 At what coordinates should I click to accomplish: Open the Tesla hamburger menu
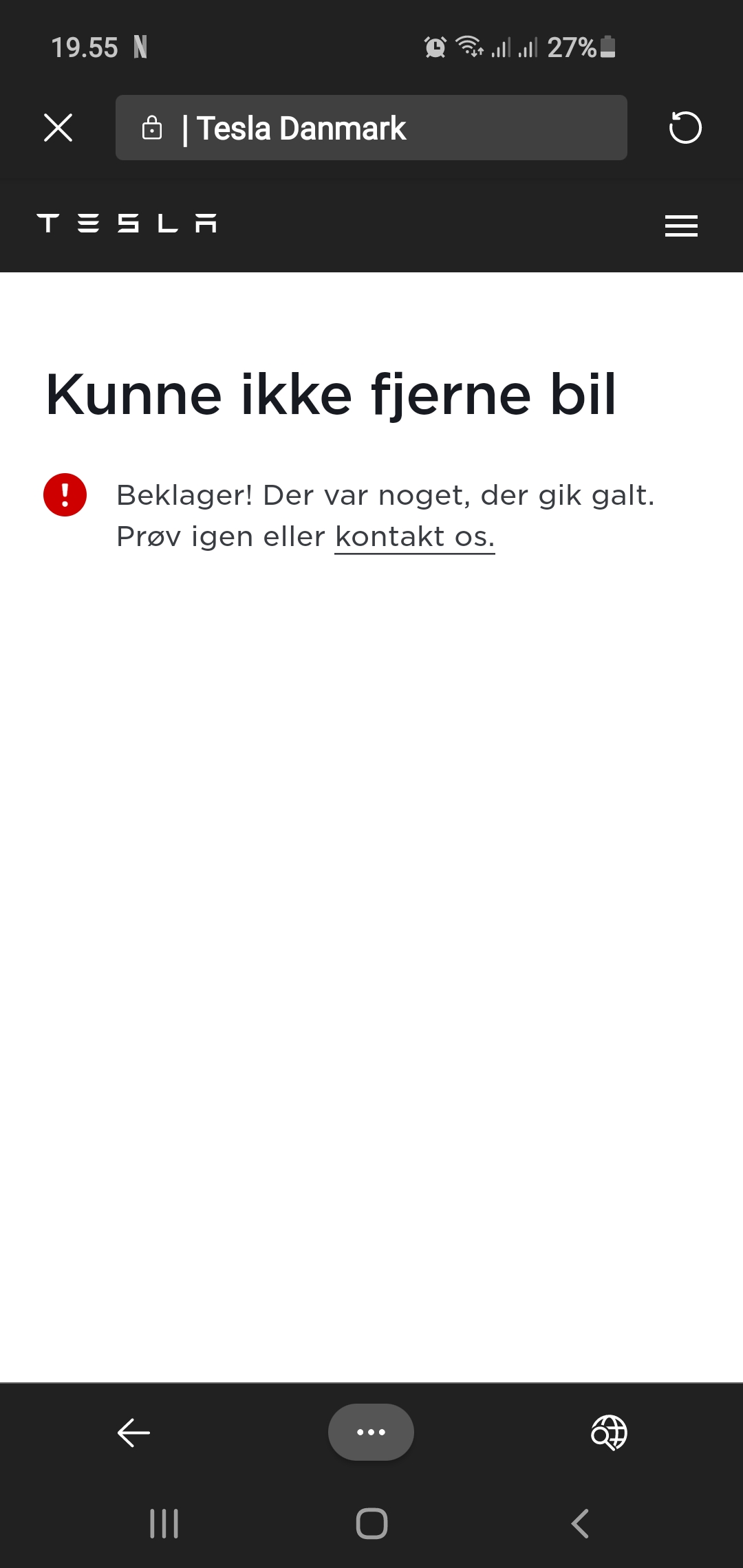(x=681, y=226)
